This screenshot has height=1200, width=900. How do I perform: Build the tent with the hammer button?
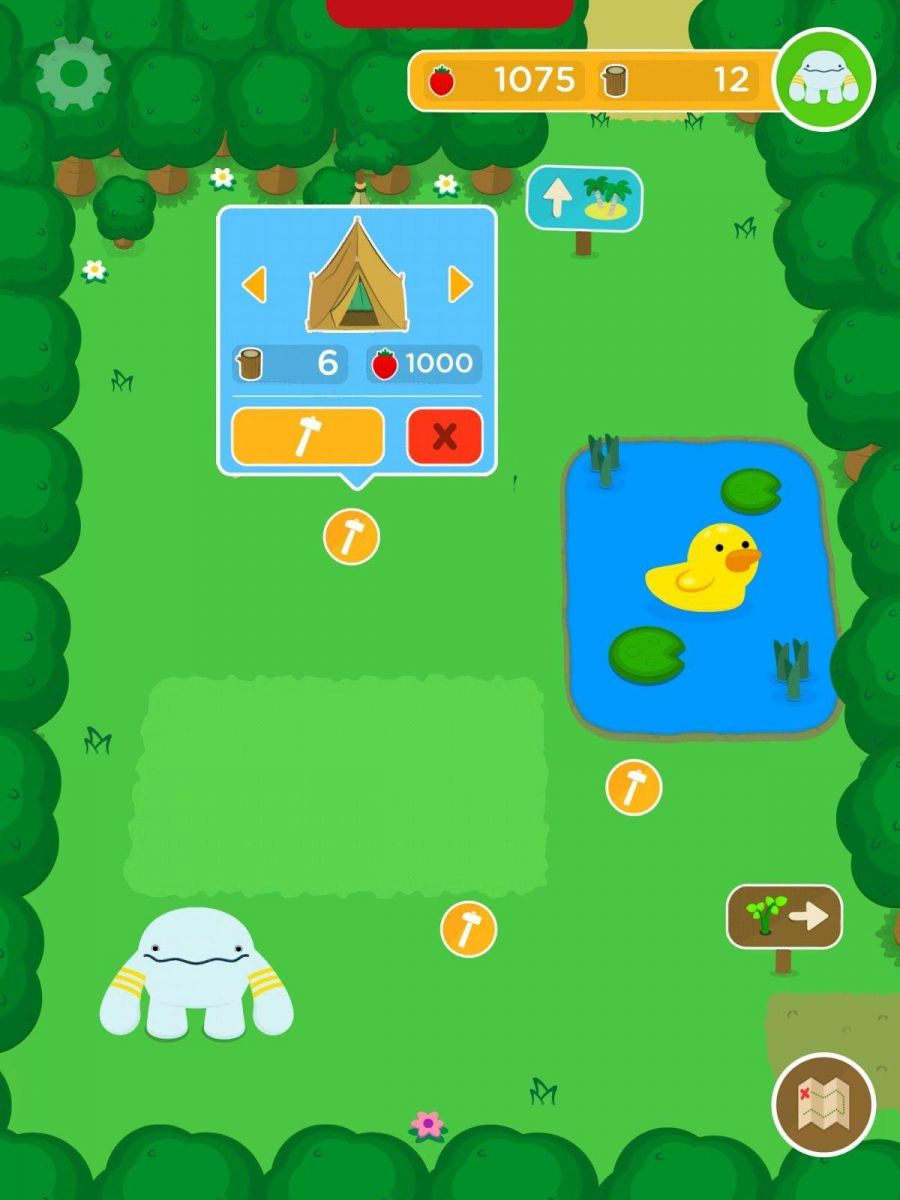coord(308,436)
